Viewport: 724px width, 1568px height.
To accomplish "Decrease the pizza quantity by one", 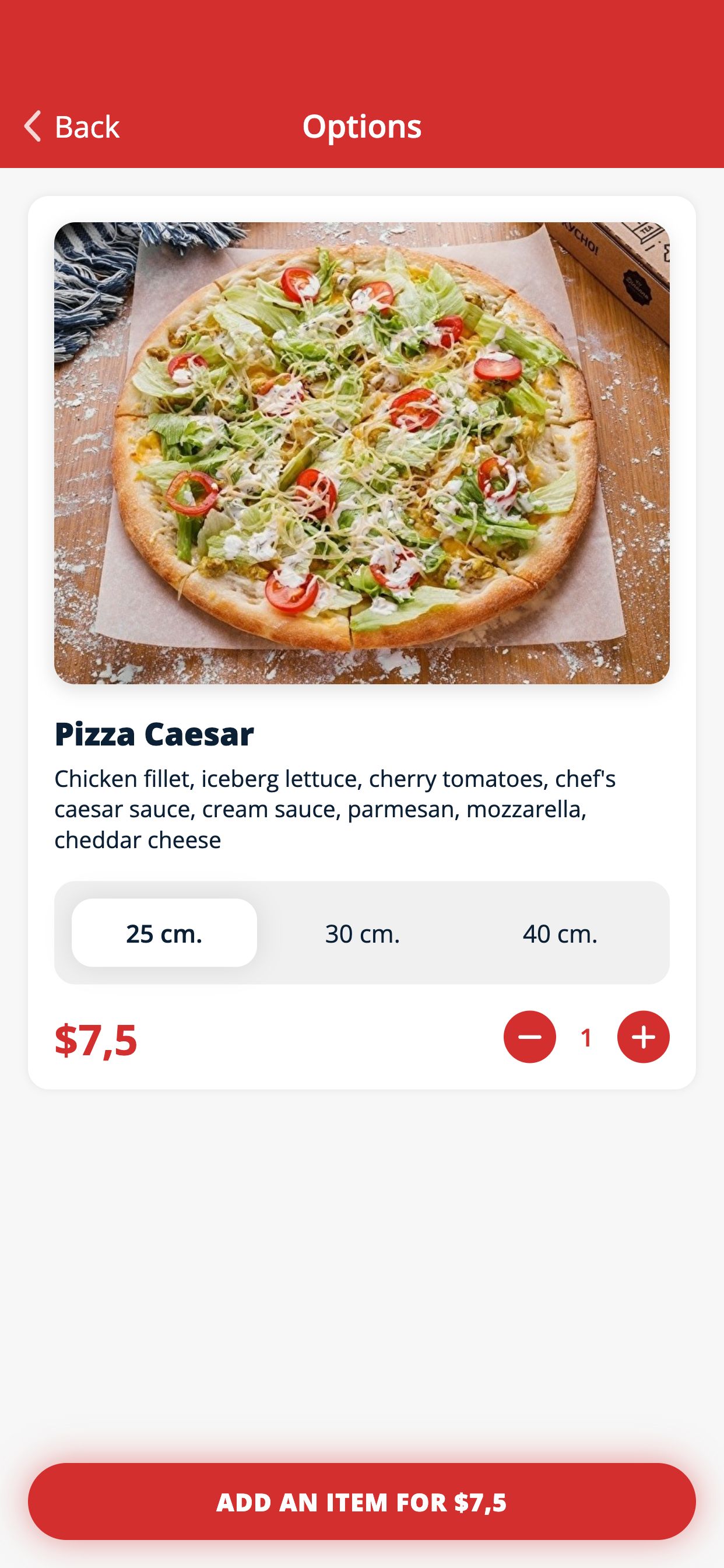I will point(529,1037).
